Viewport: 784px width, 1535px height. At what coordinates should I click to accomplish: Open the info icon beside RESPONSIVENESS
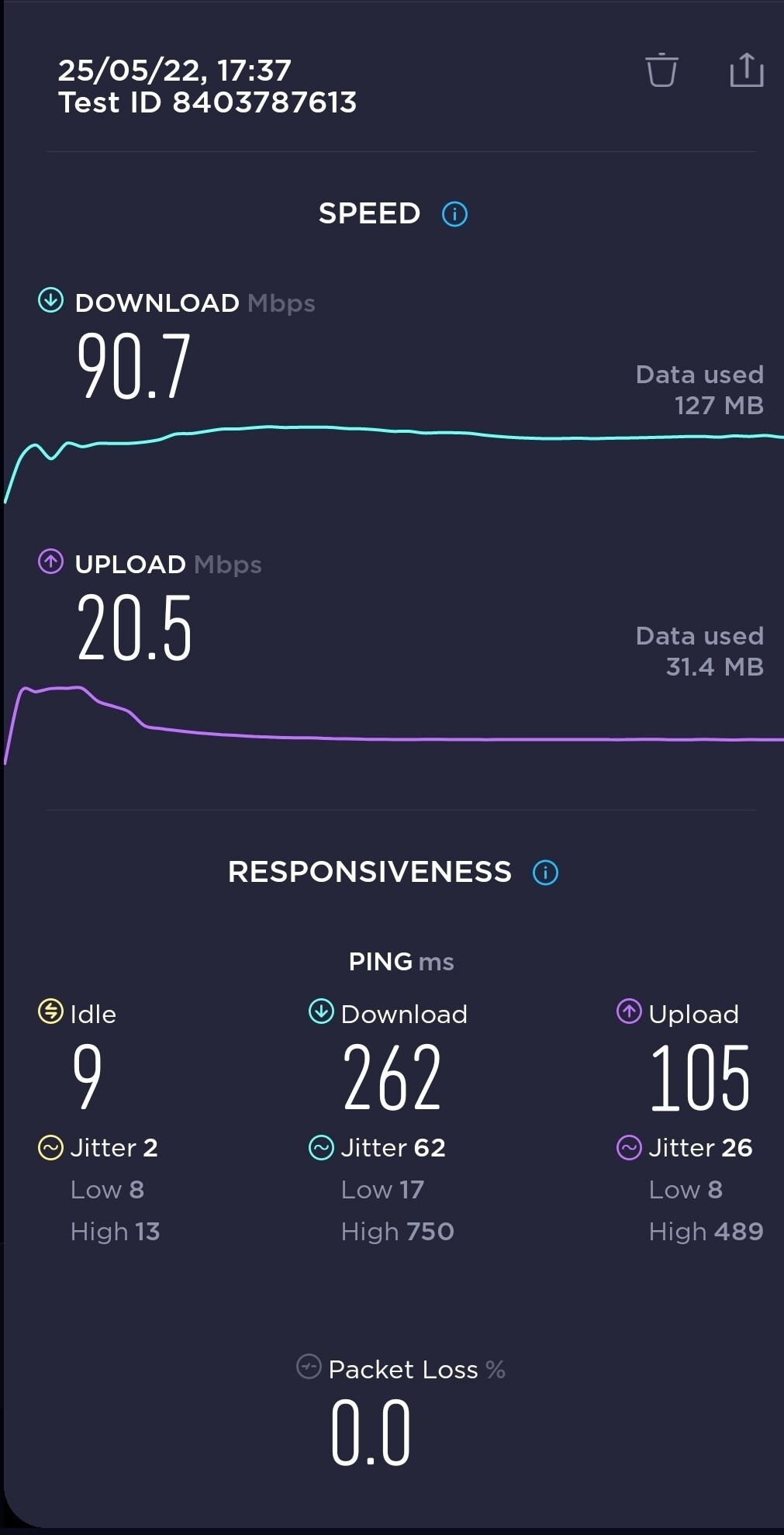point(545,873)
